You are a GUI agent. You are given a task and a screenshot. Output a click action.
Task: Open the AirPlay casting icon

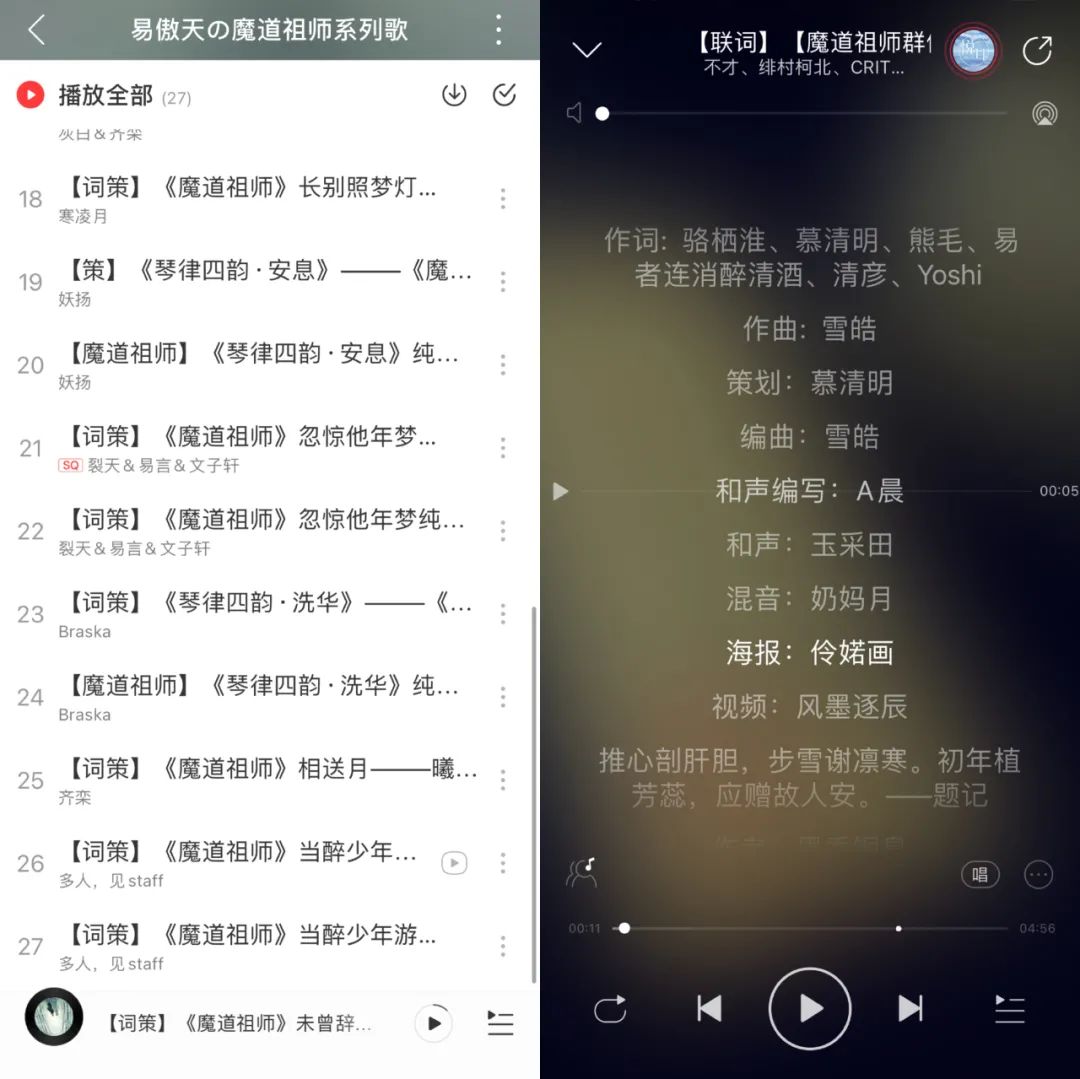[x=1044, y=114]
